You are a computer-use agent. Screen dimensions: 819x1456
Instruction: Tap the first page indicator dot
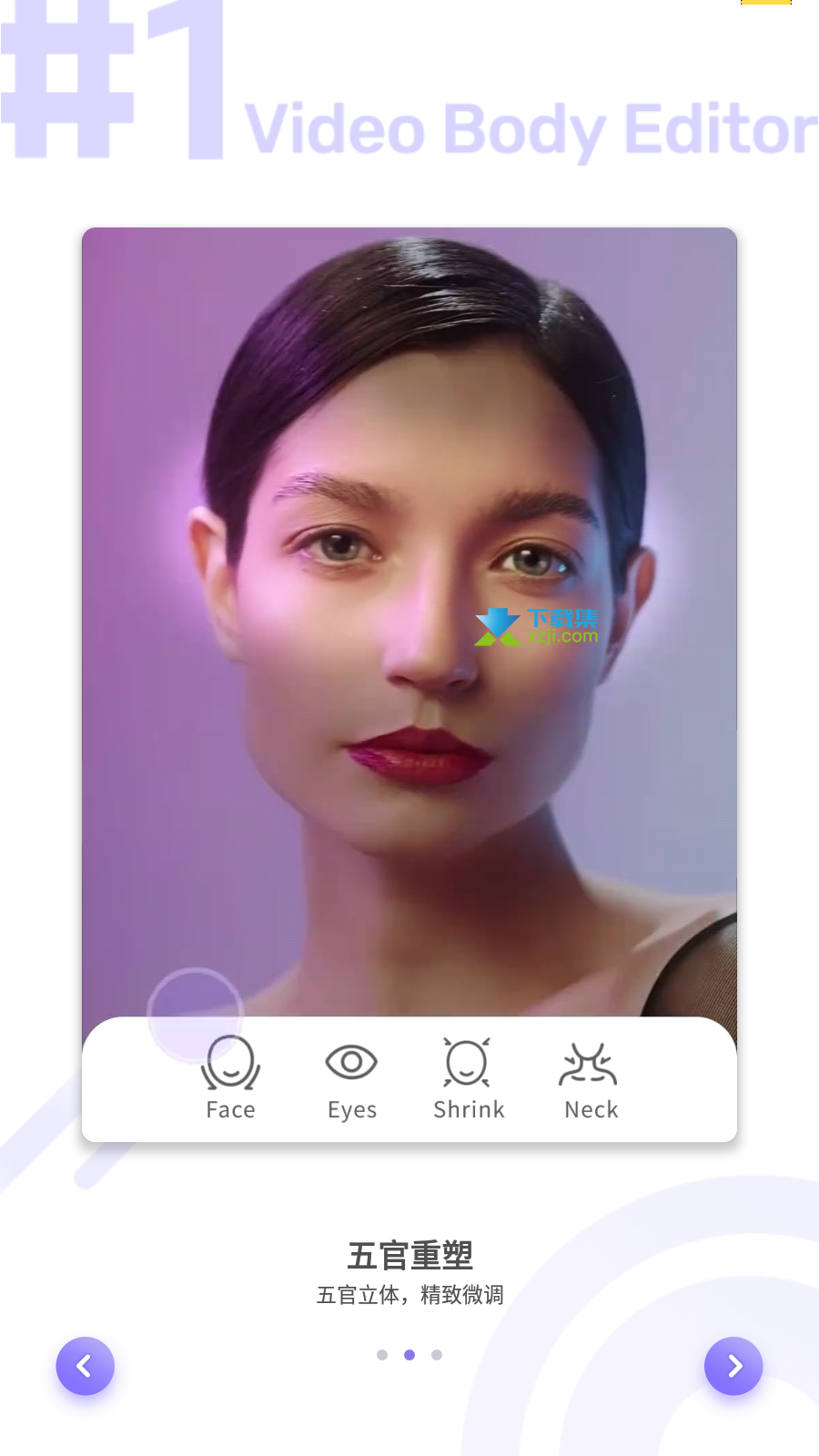[x=382, y=1355]
